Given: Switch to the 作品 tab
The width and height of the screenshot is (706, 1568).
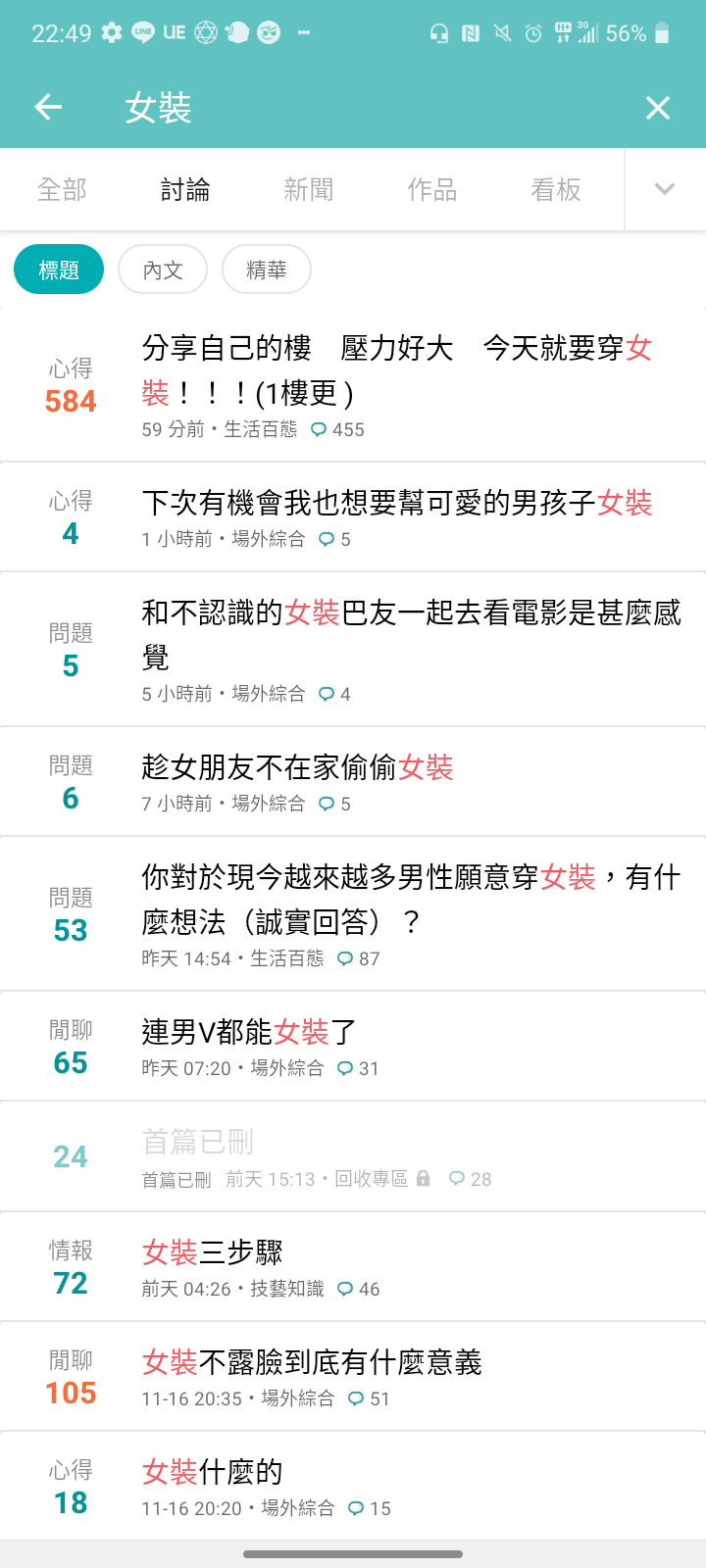Looking at the screenshot, I should [x=432, y=189].
